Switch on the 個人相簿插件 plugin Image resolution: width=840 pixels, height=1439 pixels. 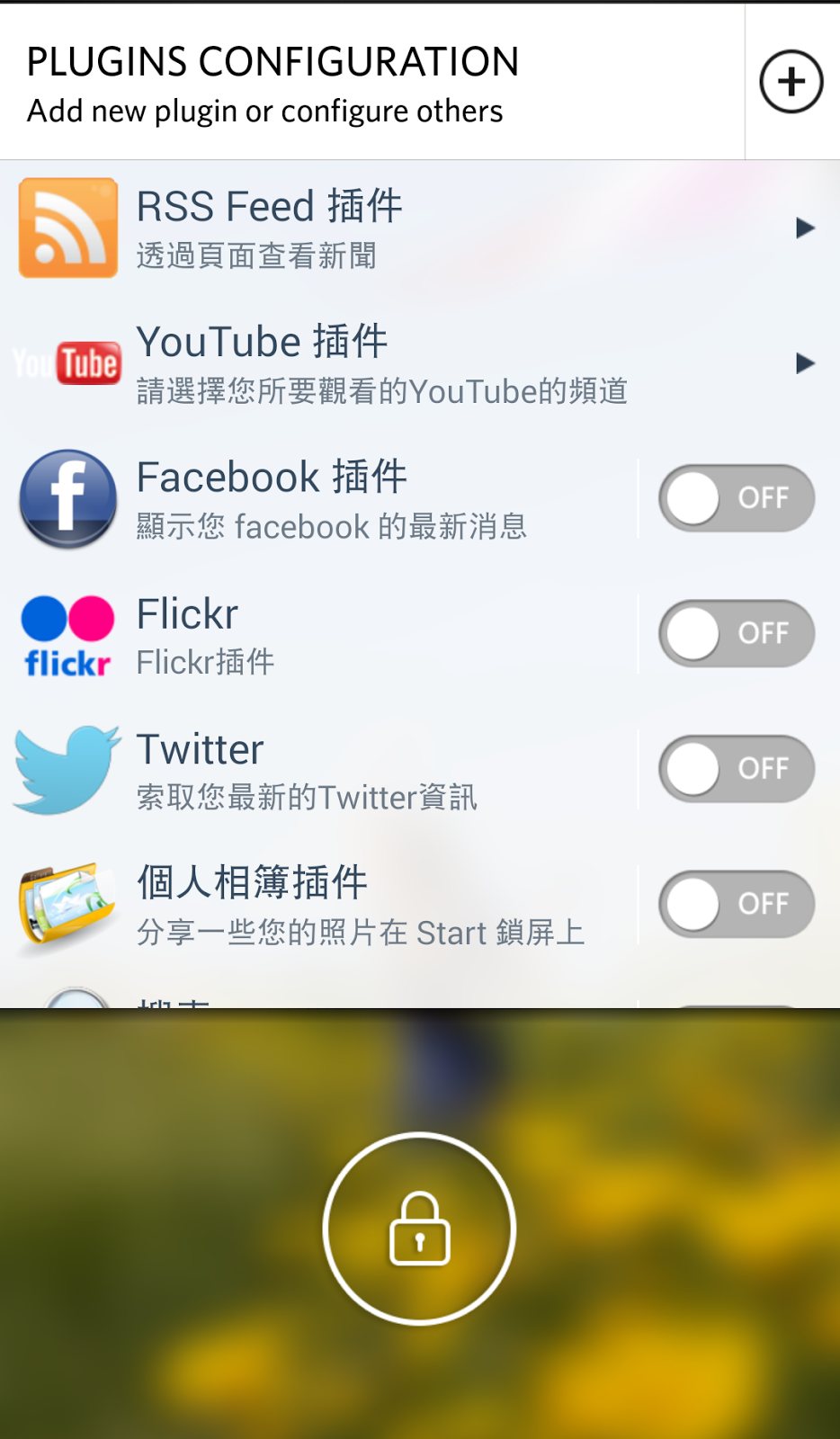pos(737,904)
